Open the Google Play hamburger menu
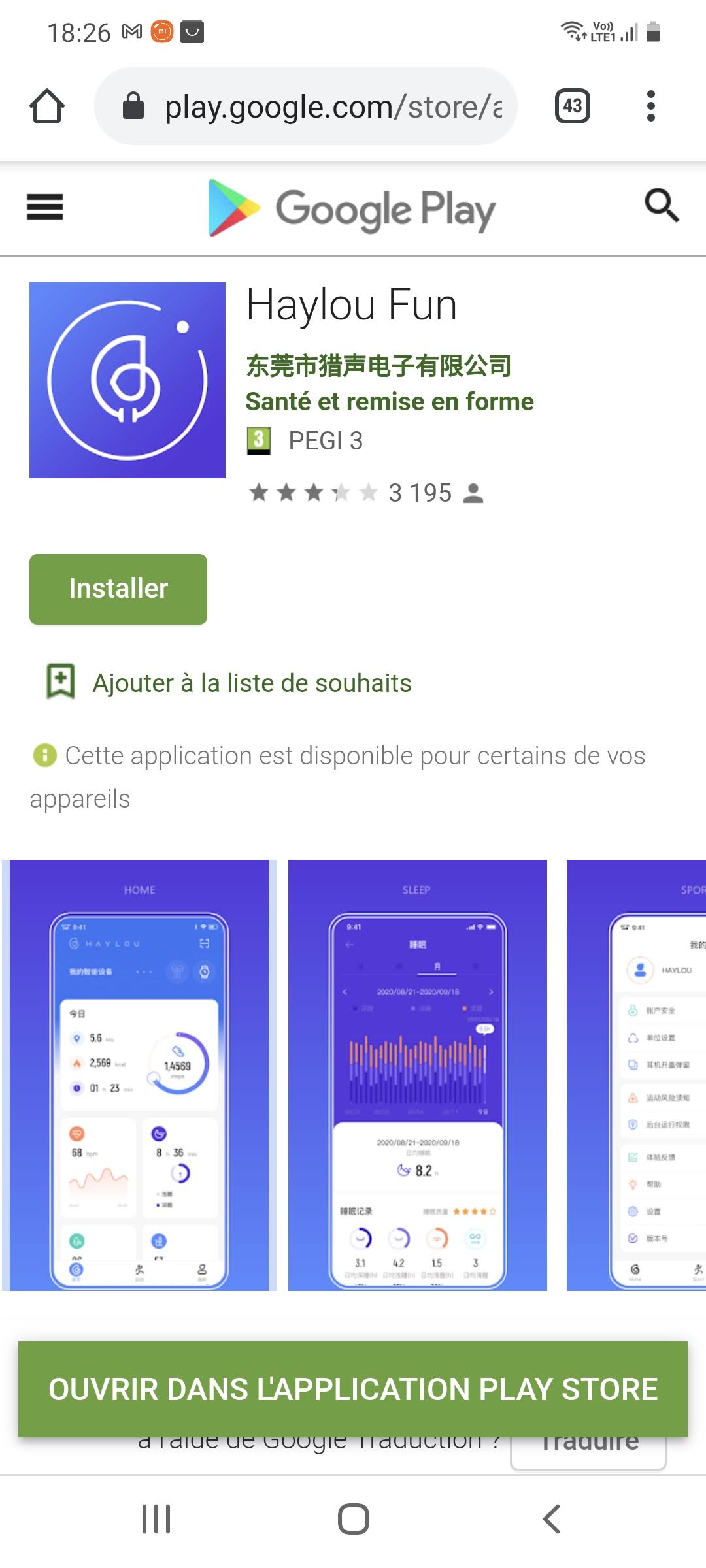The height and width of the screenshot is (1568, 706). [x=45, y=208]
